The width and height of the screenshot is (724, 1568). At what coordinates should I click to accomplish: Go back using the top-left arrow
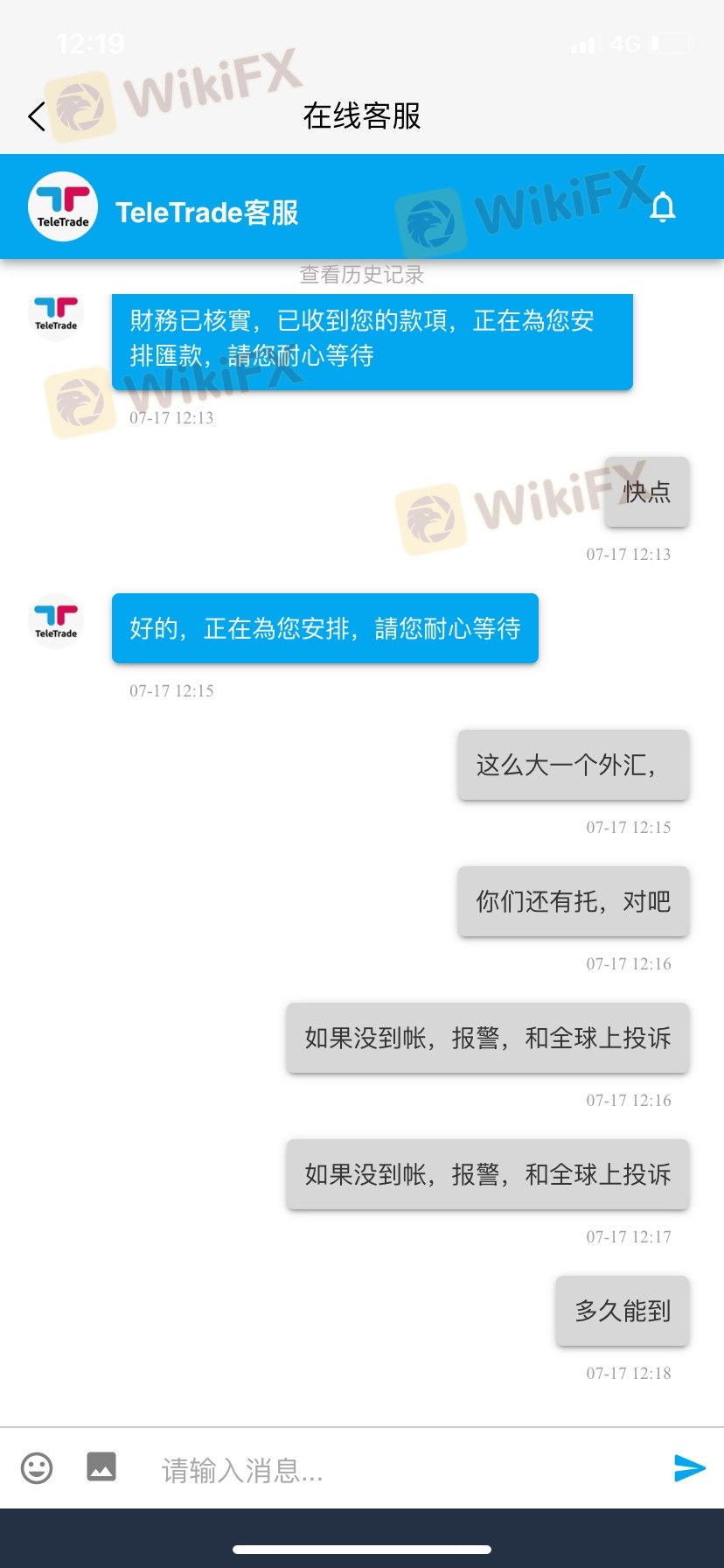(37, 115)
